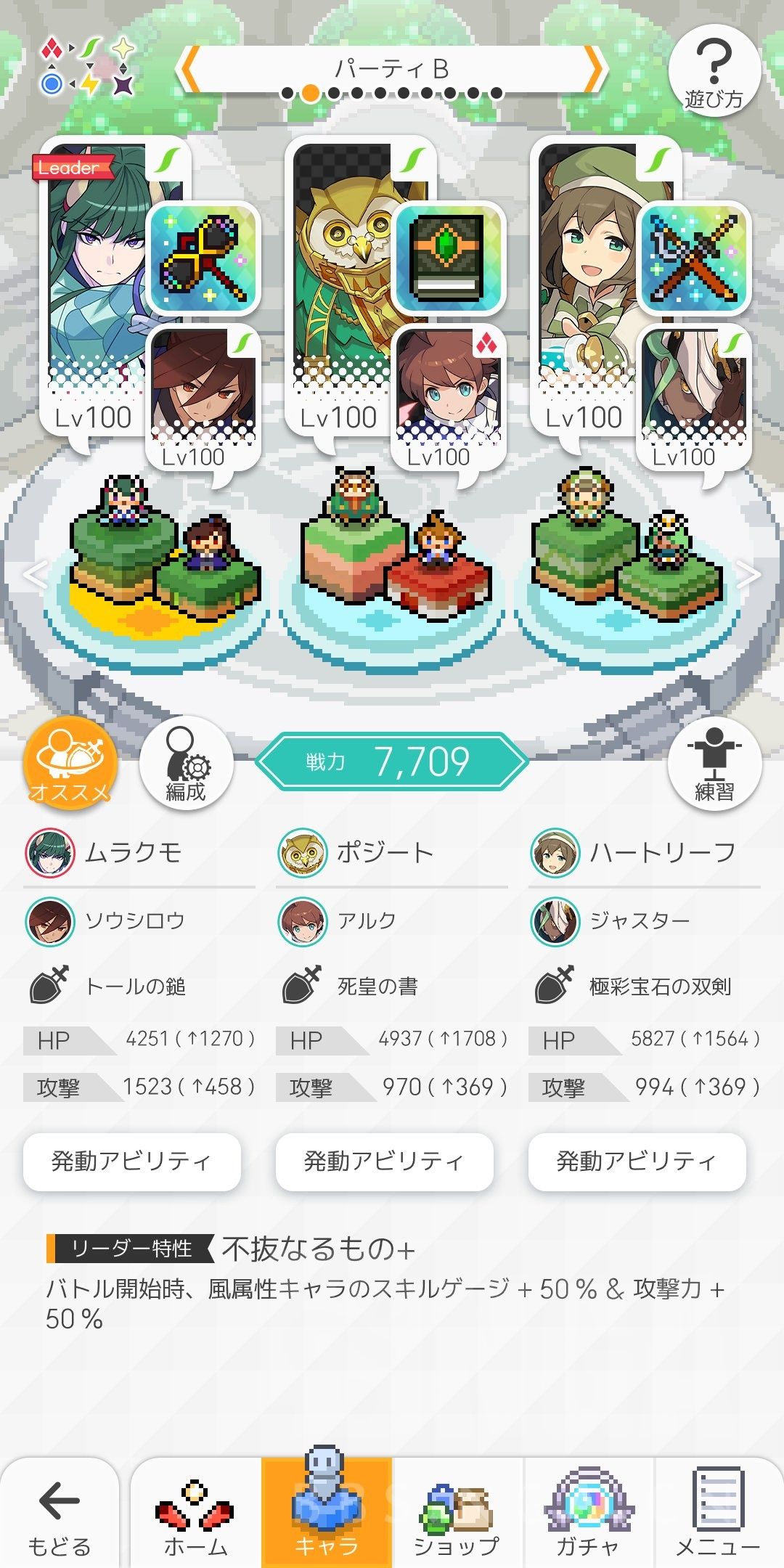View 発動アビリティ for ハートリーフ
Image resolution: width=784 pixels, height=1568 pixels.
pos(637,1161)
